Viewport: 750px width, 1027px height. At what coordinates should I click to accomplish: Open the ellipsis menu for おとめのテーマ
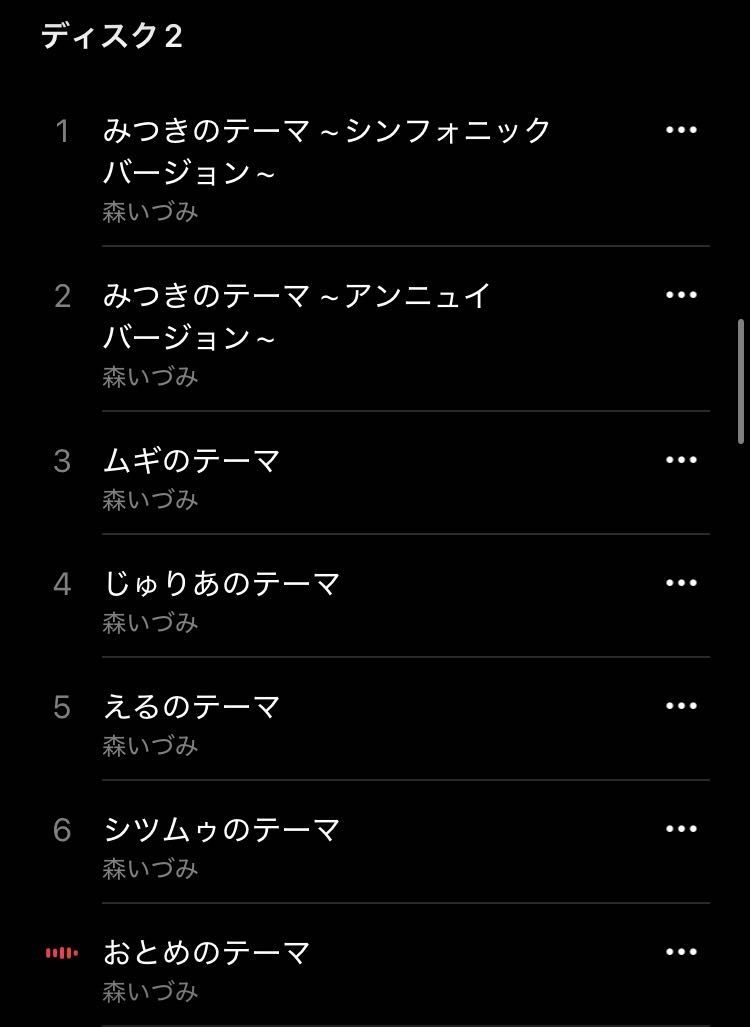681,952
